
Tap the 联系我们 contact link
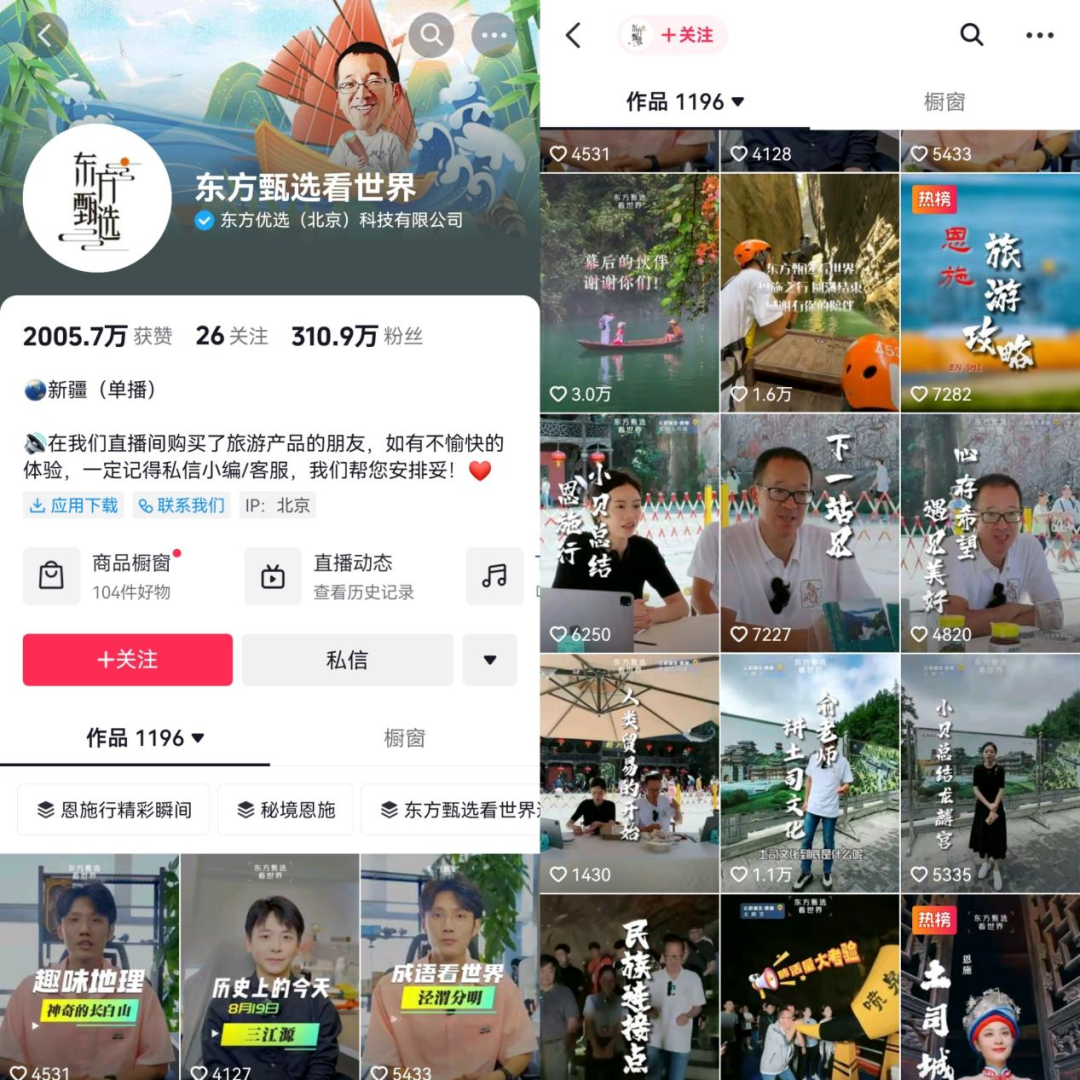point(181,506)
